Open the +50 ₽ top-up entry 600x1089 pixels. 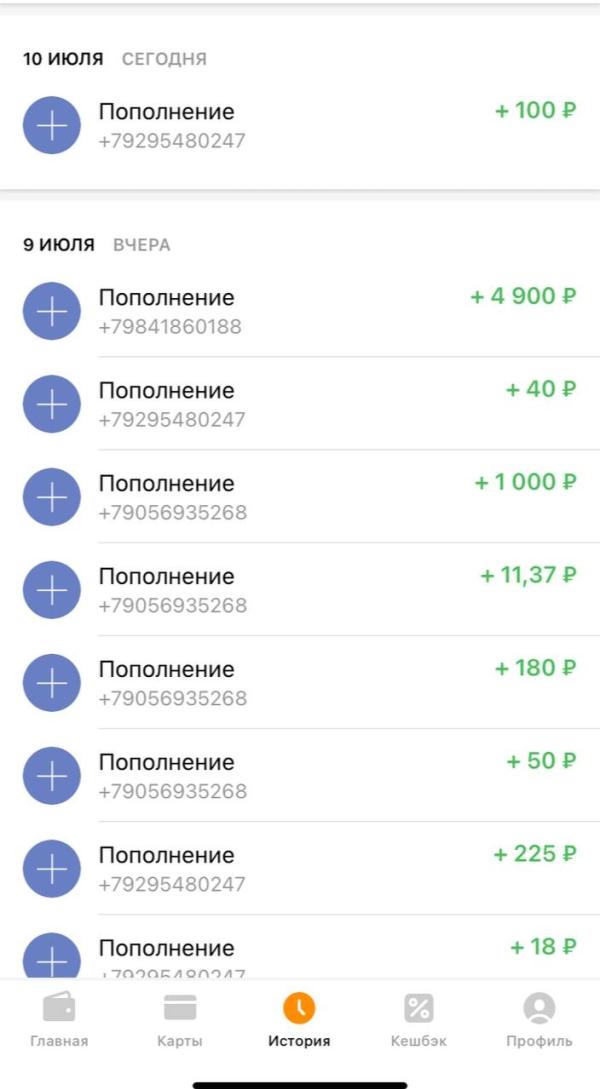pos(300,776)
